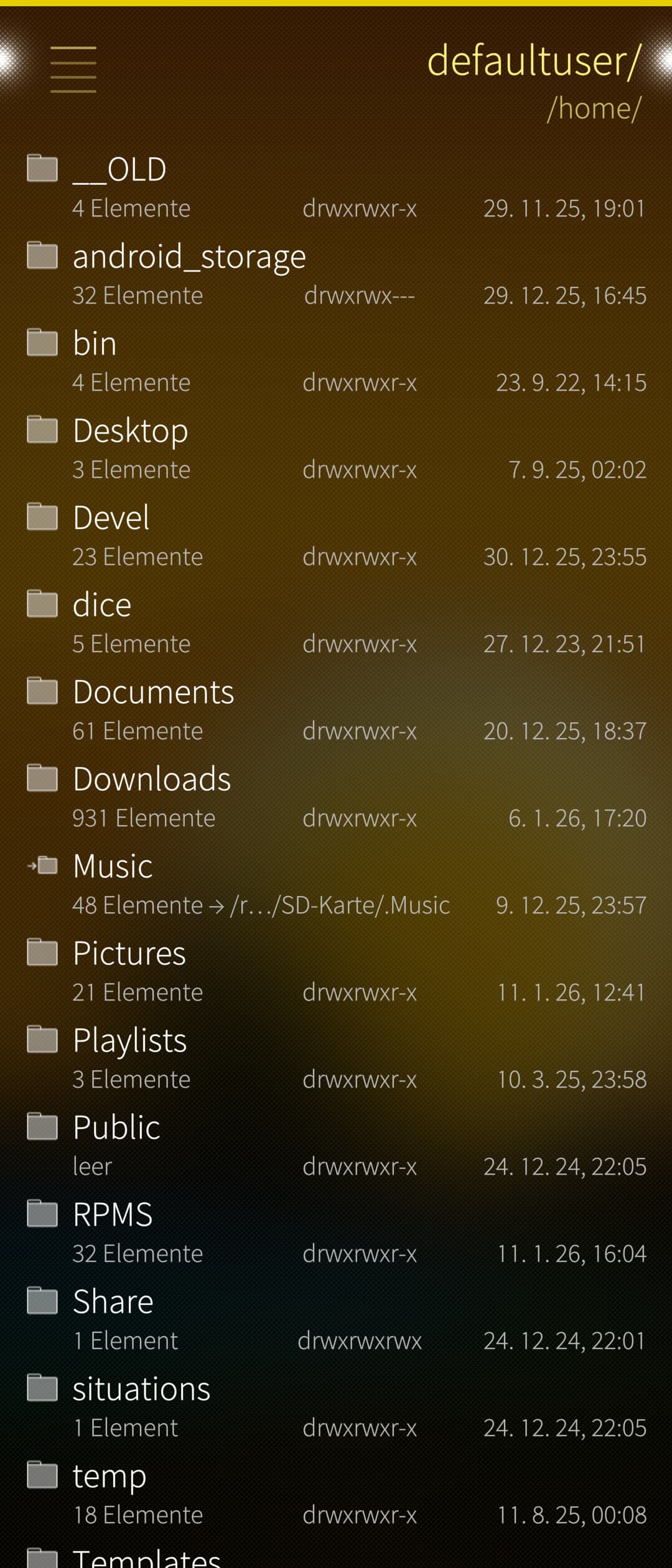Enter the RPMS directory

point(113,1215)
